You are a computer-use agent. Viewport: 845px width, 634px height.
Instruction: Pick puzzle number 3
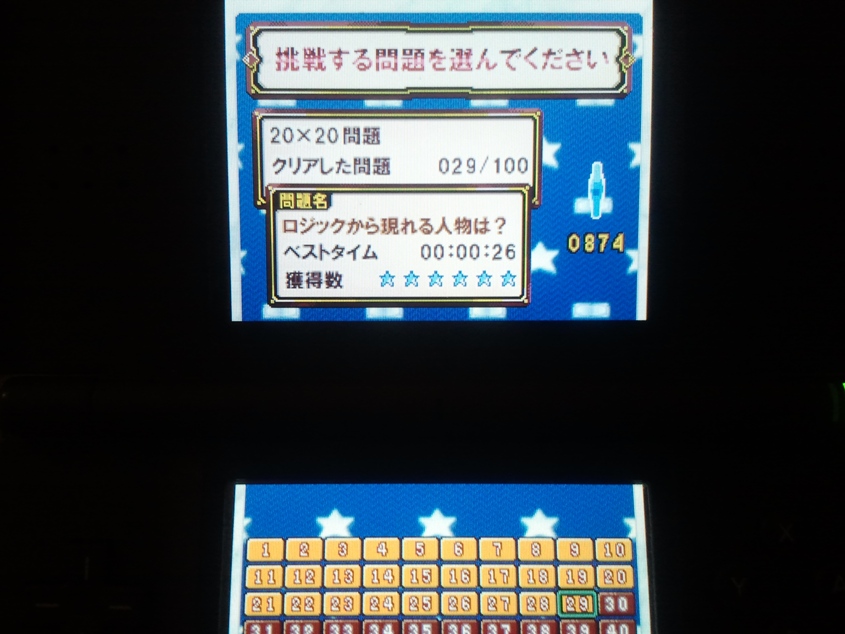coord(342,550)
